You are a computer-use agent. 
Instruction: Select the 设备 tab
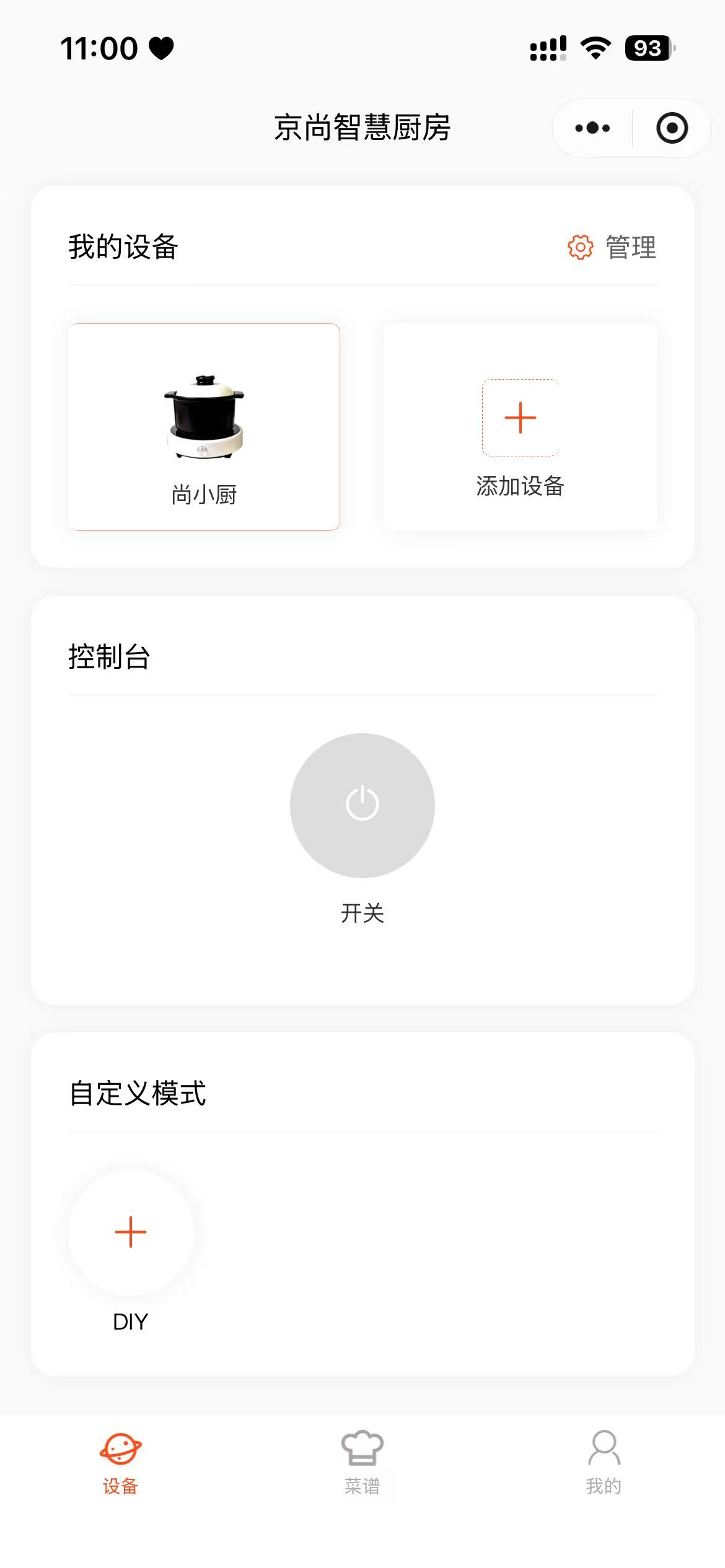tap(120, 1461)
